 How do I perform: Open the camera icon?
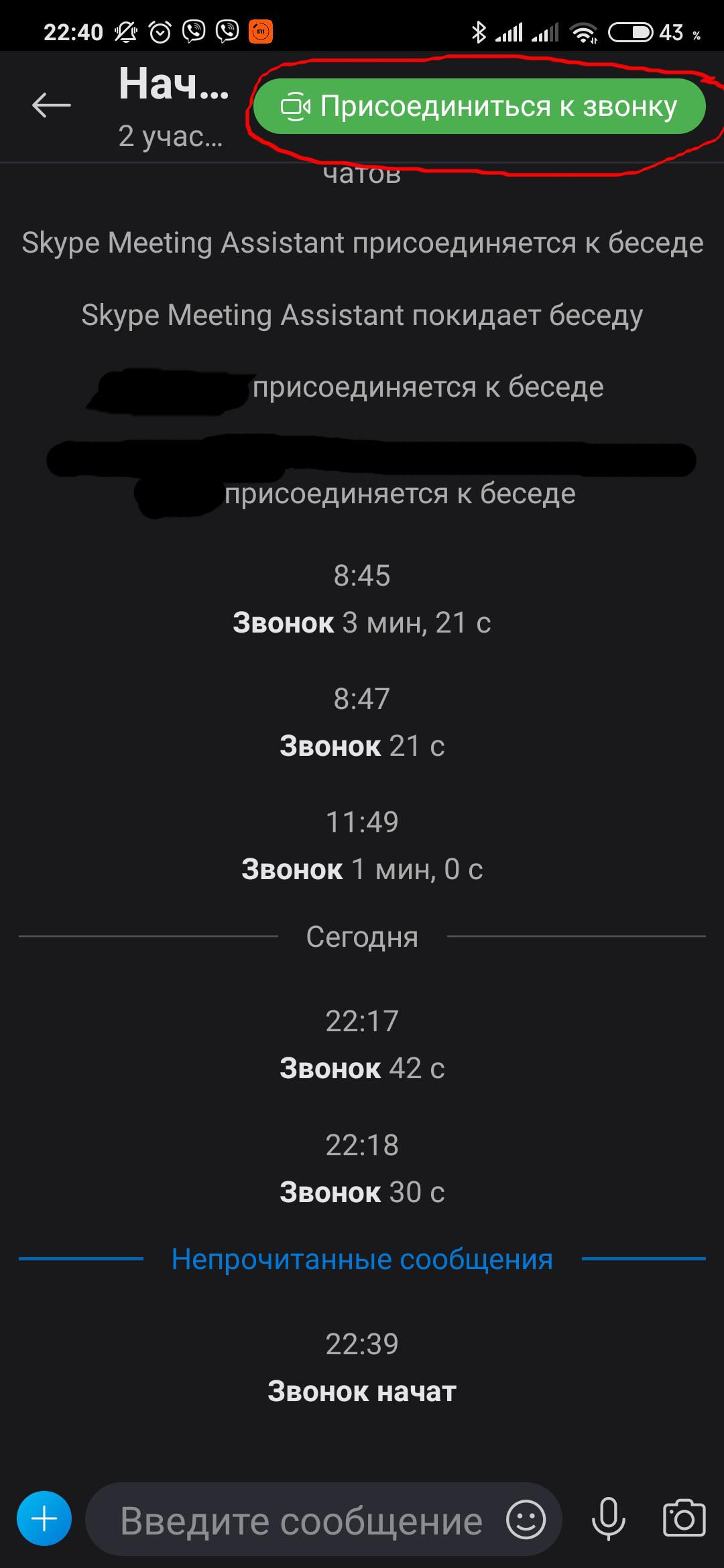point(684,1518)
